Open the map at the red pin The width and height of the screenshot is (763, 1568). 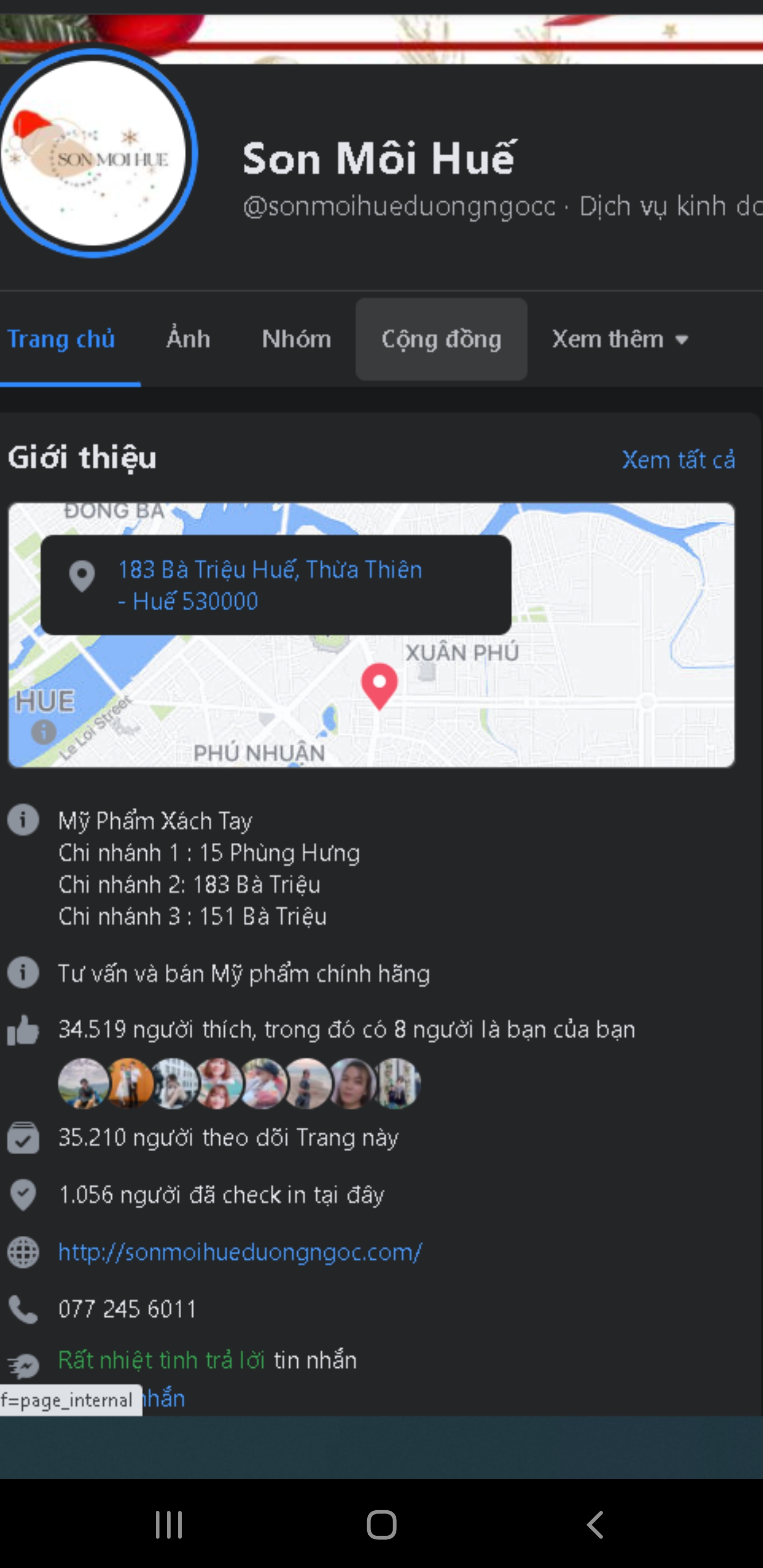point(379,686)
